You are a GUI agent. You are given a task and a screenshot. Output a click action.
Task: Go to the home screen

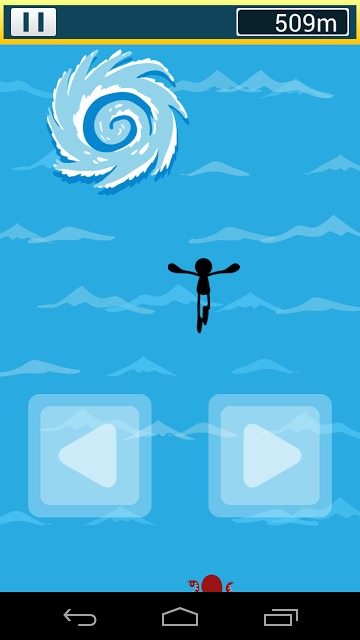[180, 616]
